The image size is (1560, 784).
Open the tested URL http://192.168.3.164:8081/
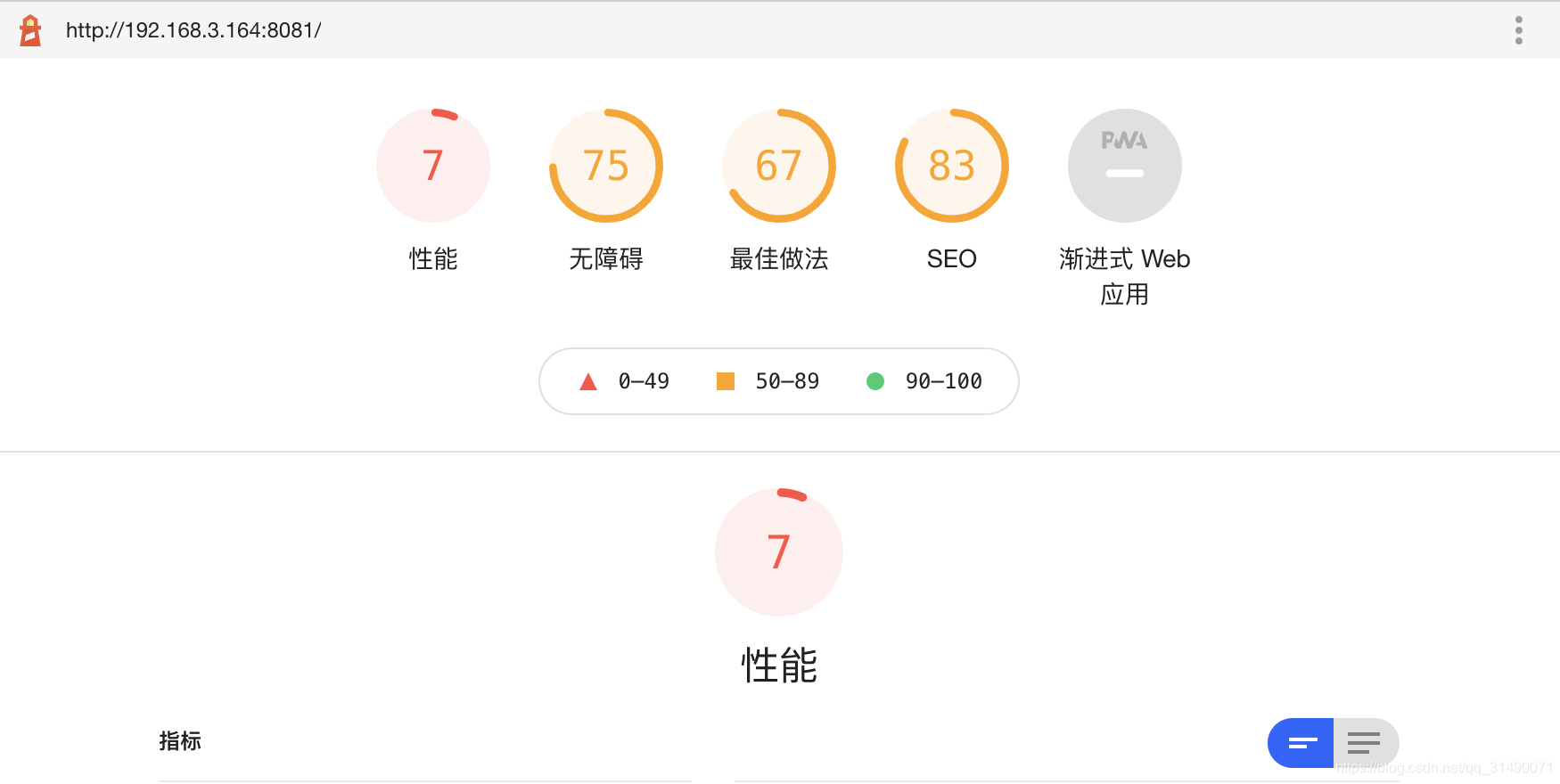click(193, 30)
